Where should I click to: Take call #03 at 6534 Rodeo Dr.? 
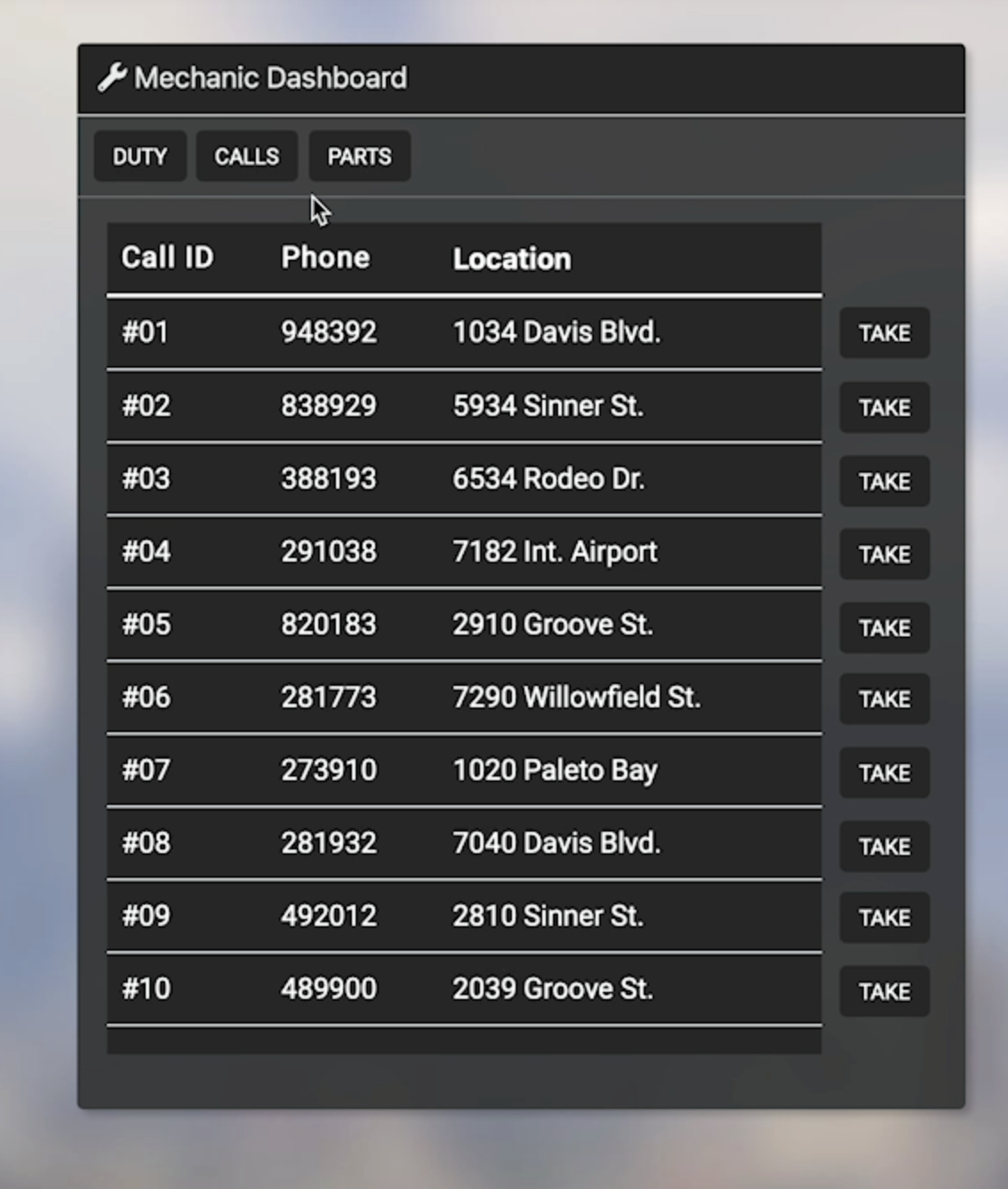(884, 480)
